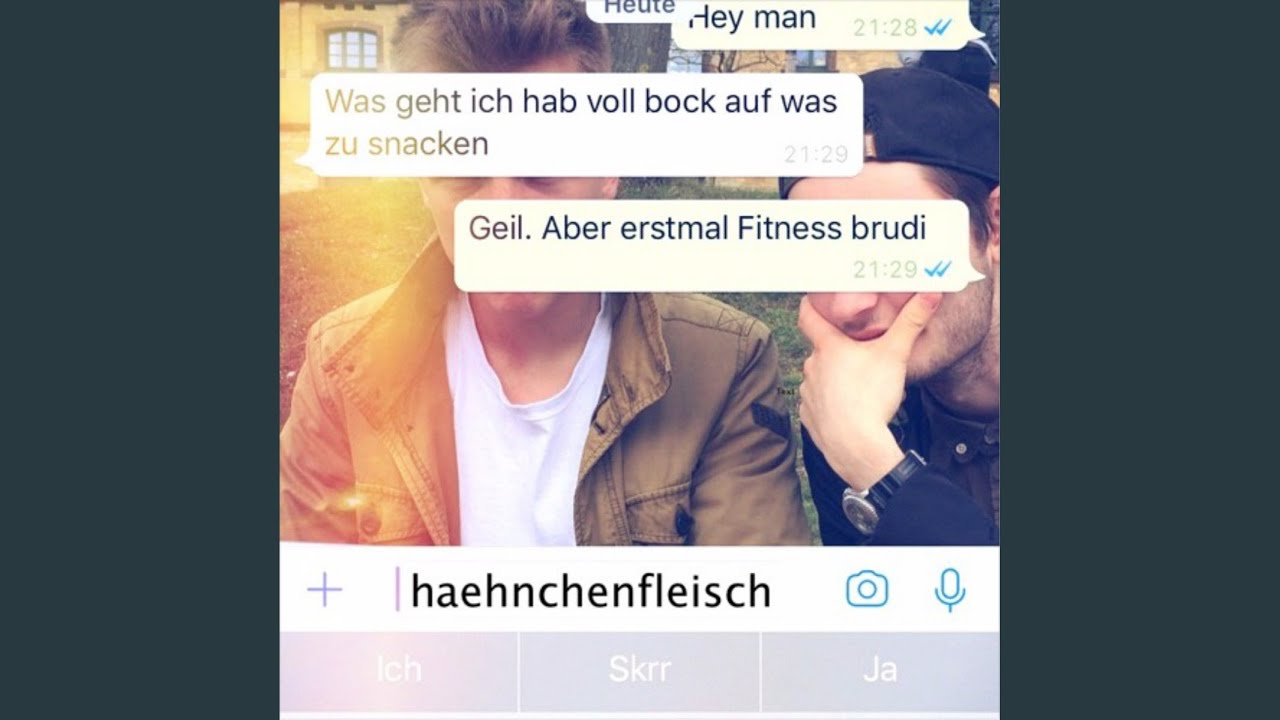Open the camera to send a photo
The height and width of the screenshot is (720, 1280).
[x=867, y=590]
